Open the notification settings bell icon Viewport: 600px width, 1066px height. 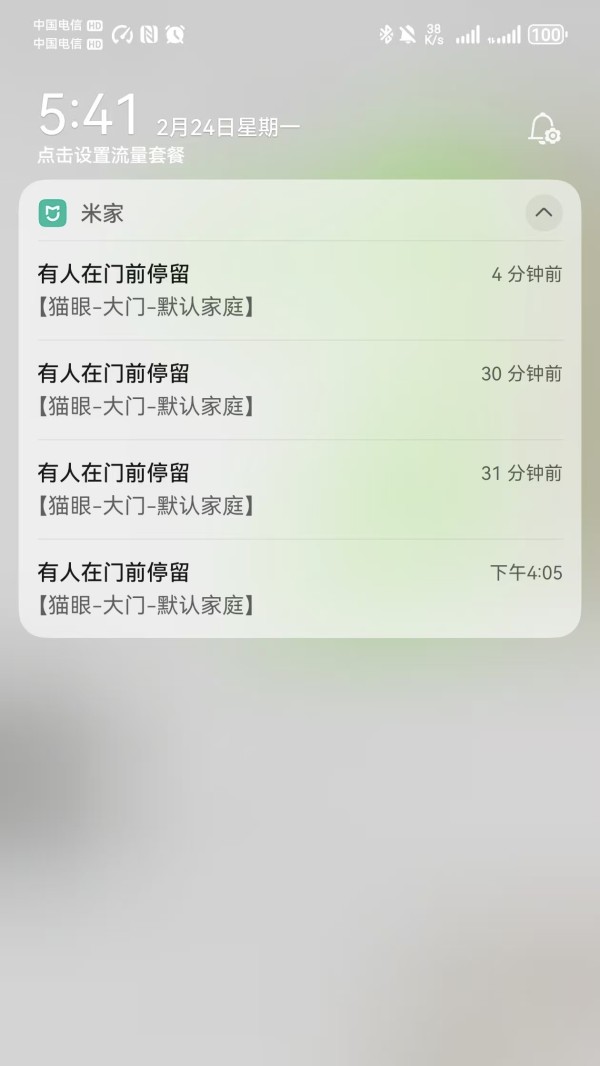[544, 128]
